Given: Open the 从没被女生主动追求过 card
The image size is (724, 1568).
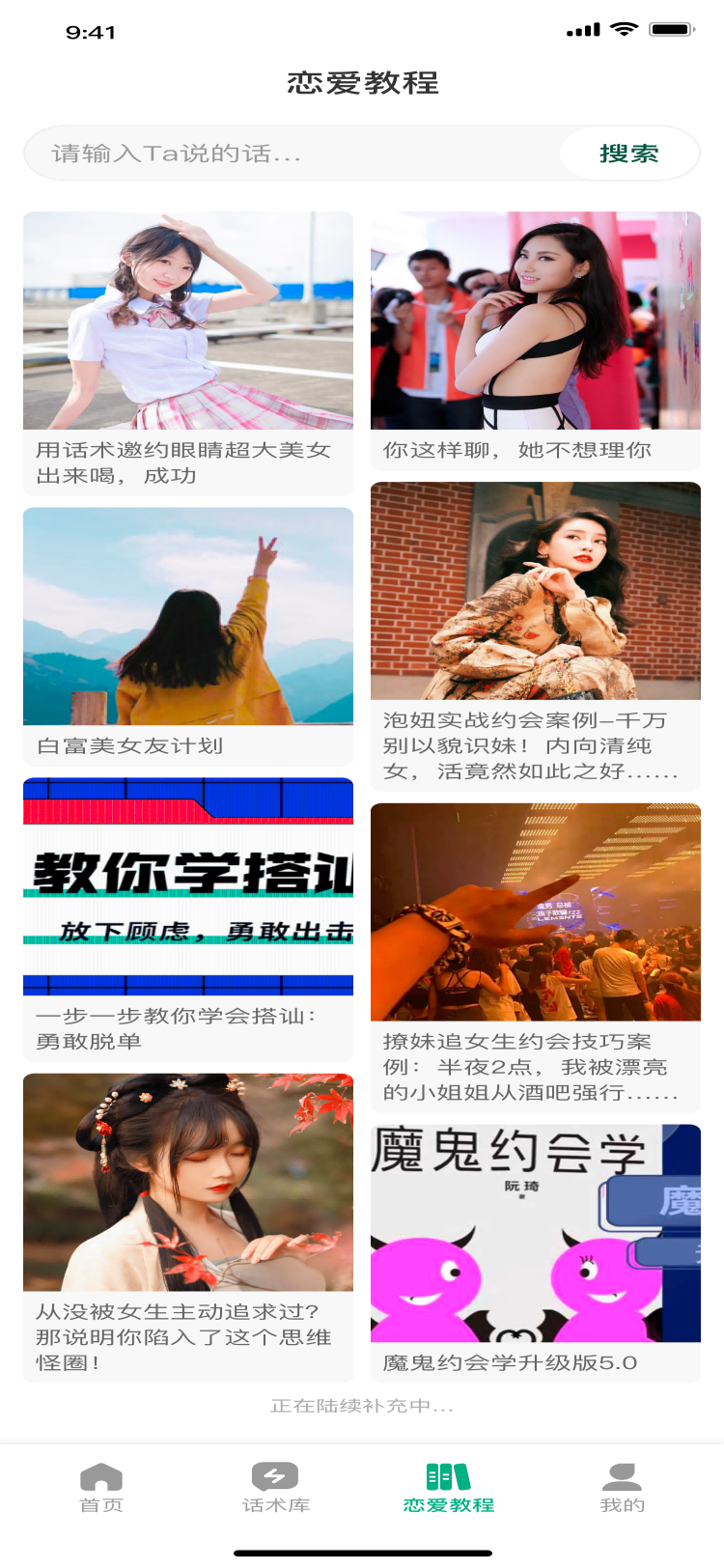Looking at the screenshot, I should pyautogui.click(x=188, y=1226).
